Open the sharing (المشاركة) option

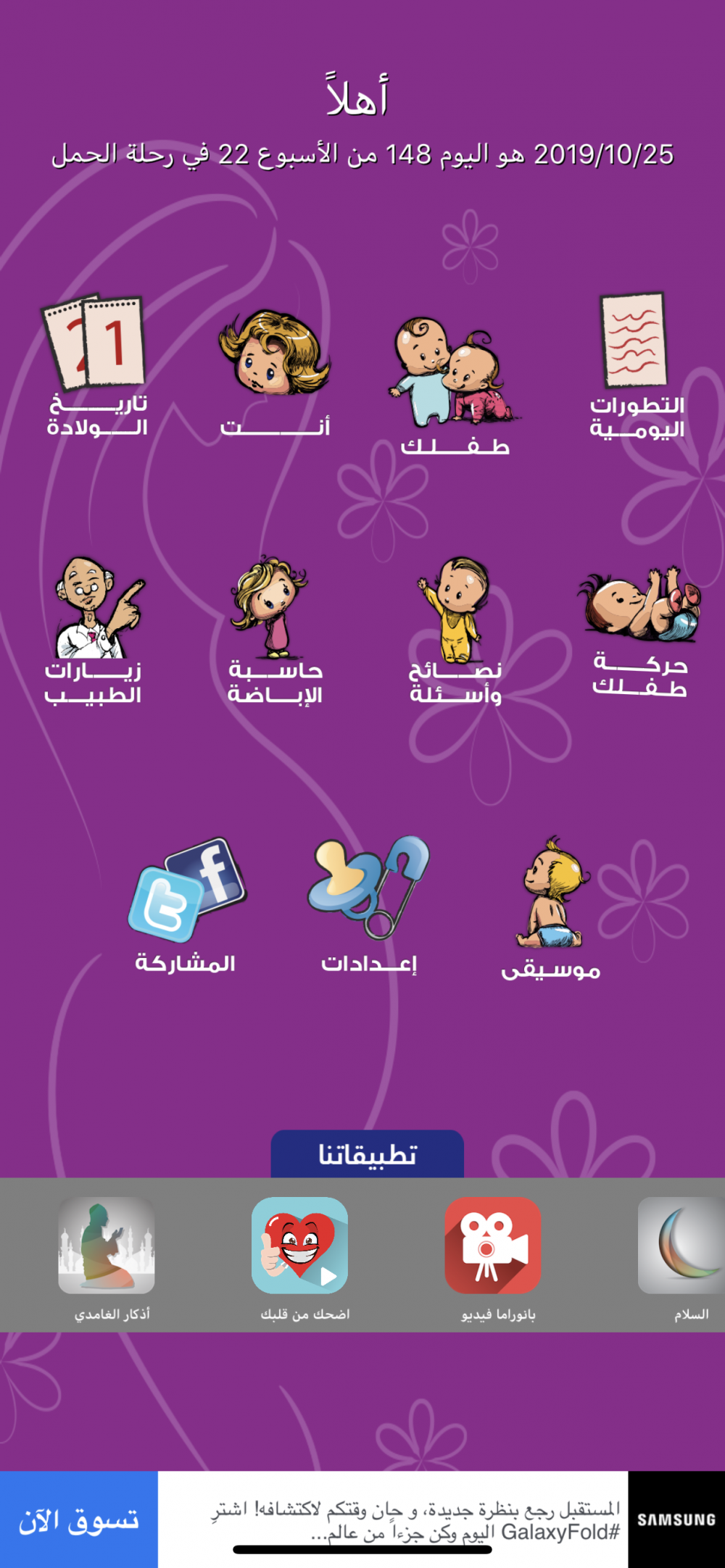pos(186,906)
